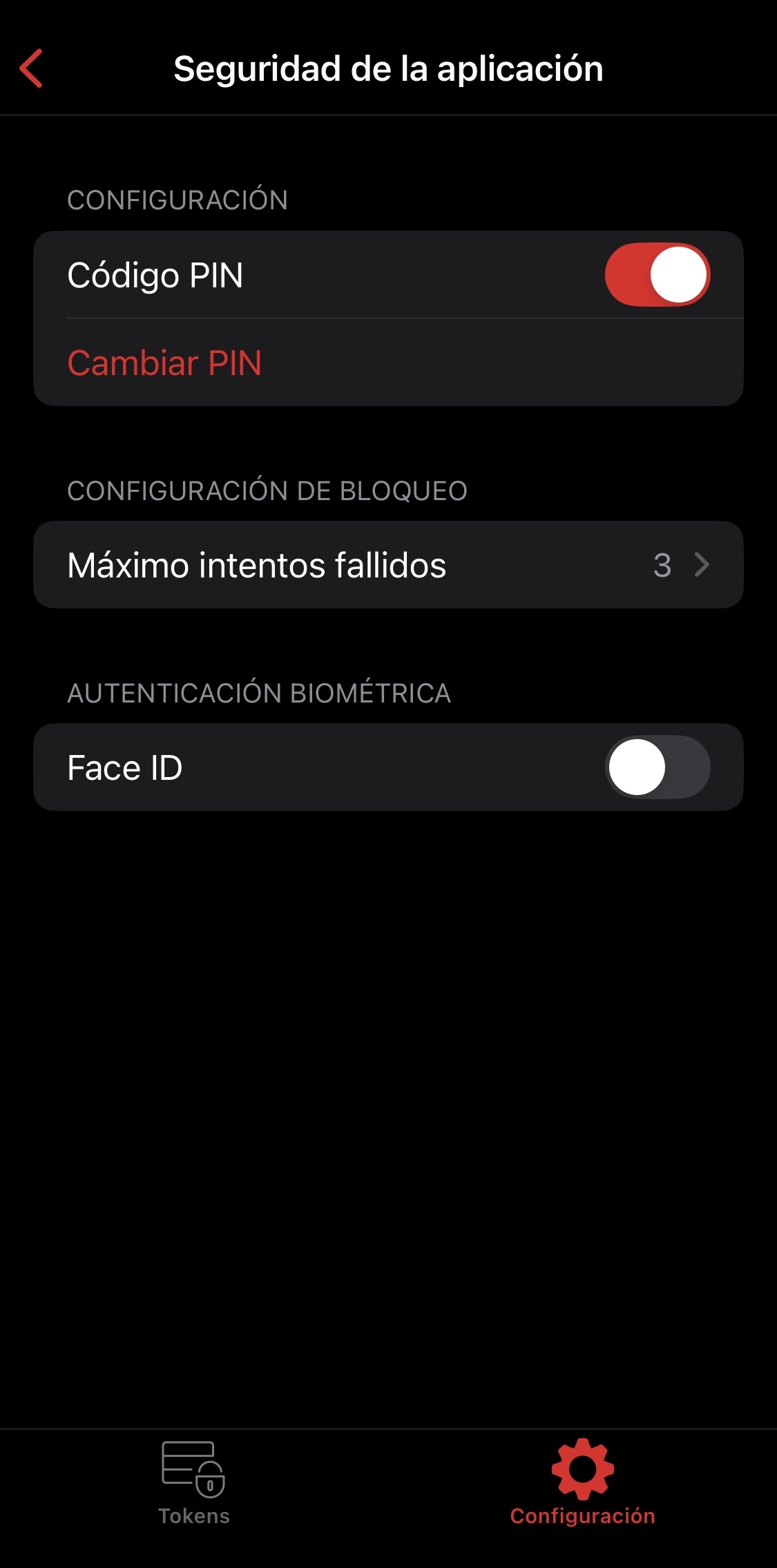The height and width of the screenshot is (1568, 777).
Task: Enable Face ID authentication
Action: (657, 767)
